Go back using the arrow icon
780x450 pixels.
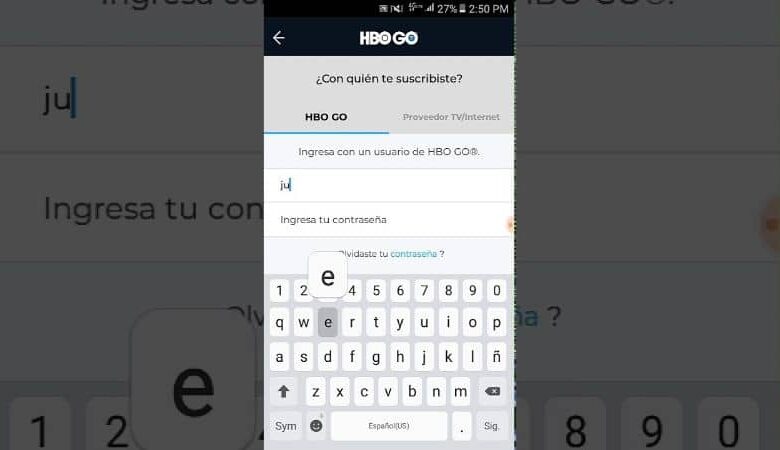(x=279, y=38)
